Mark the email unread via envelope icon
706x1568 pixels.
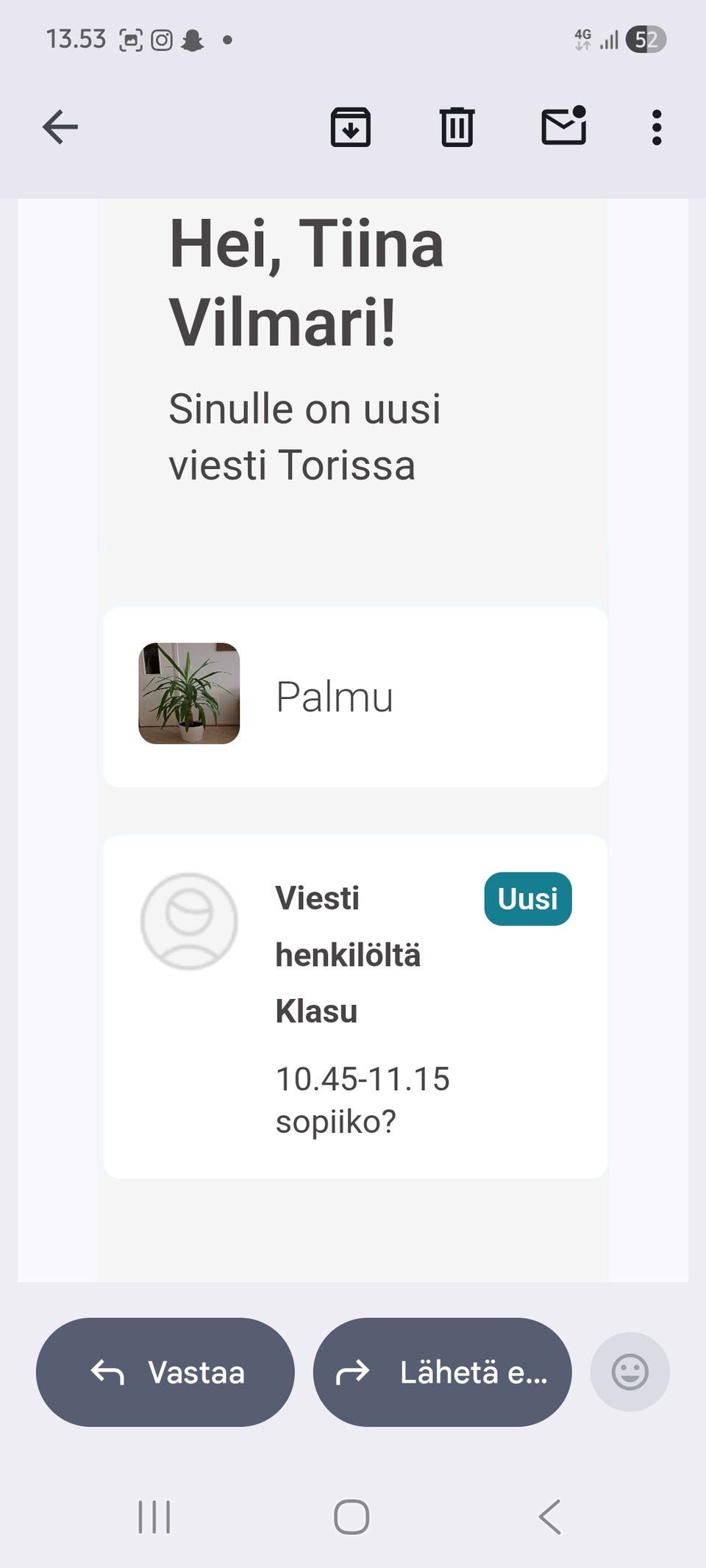point(565,126)
